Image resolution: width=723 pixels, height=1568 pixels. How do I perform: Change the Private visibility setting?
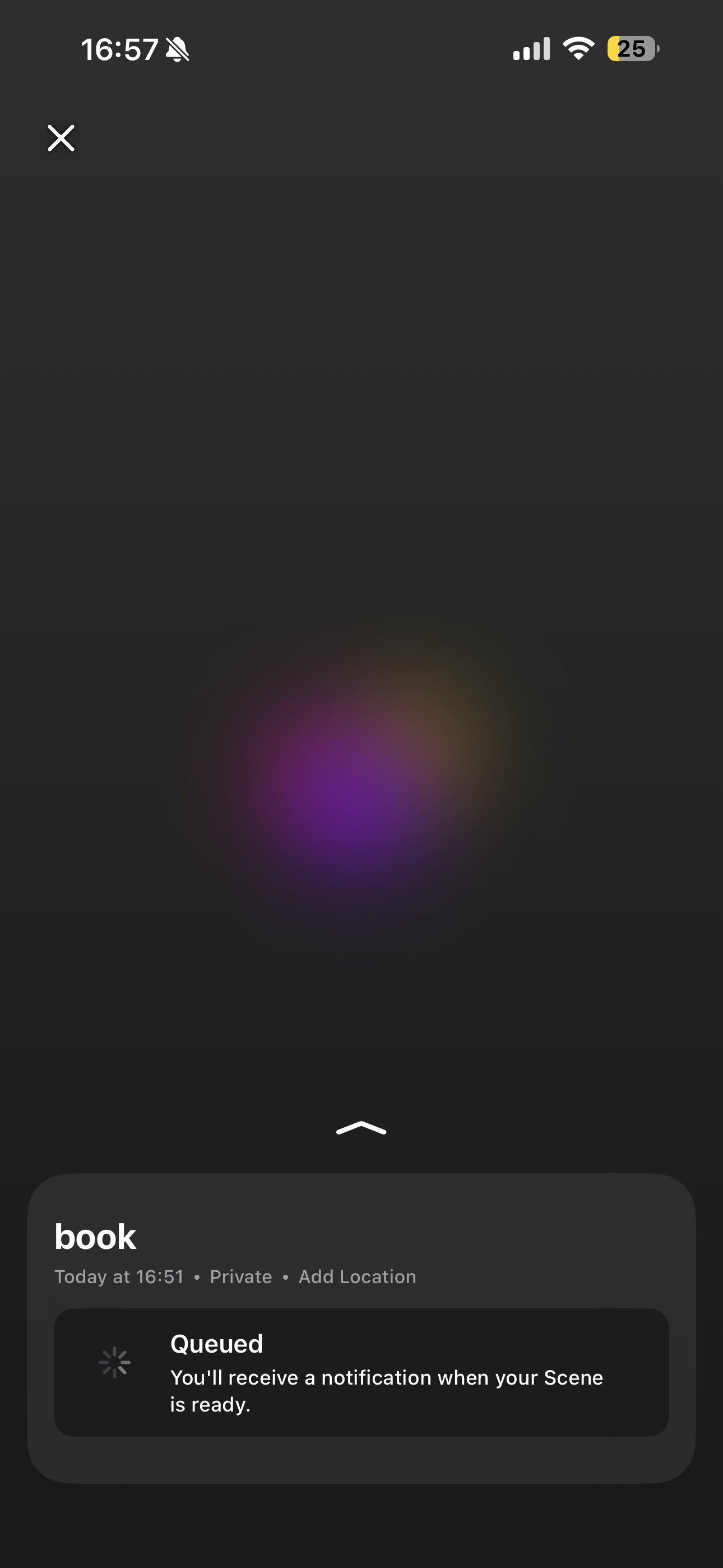coord(241,1276)
